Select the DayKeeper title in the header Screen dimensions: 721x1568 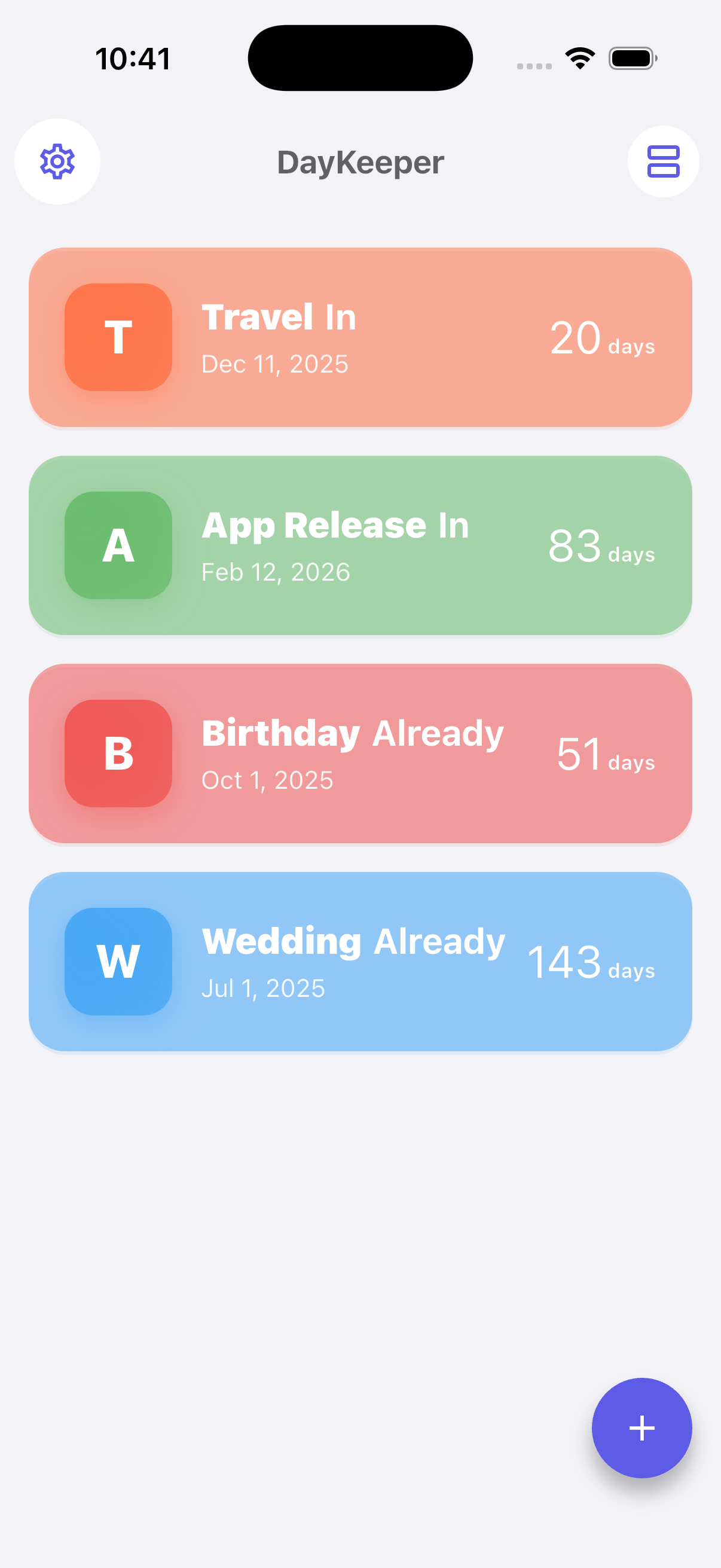pos(360,163)
